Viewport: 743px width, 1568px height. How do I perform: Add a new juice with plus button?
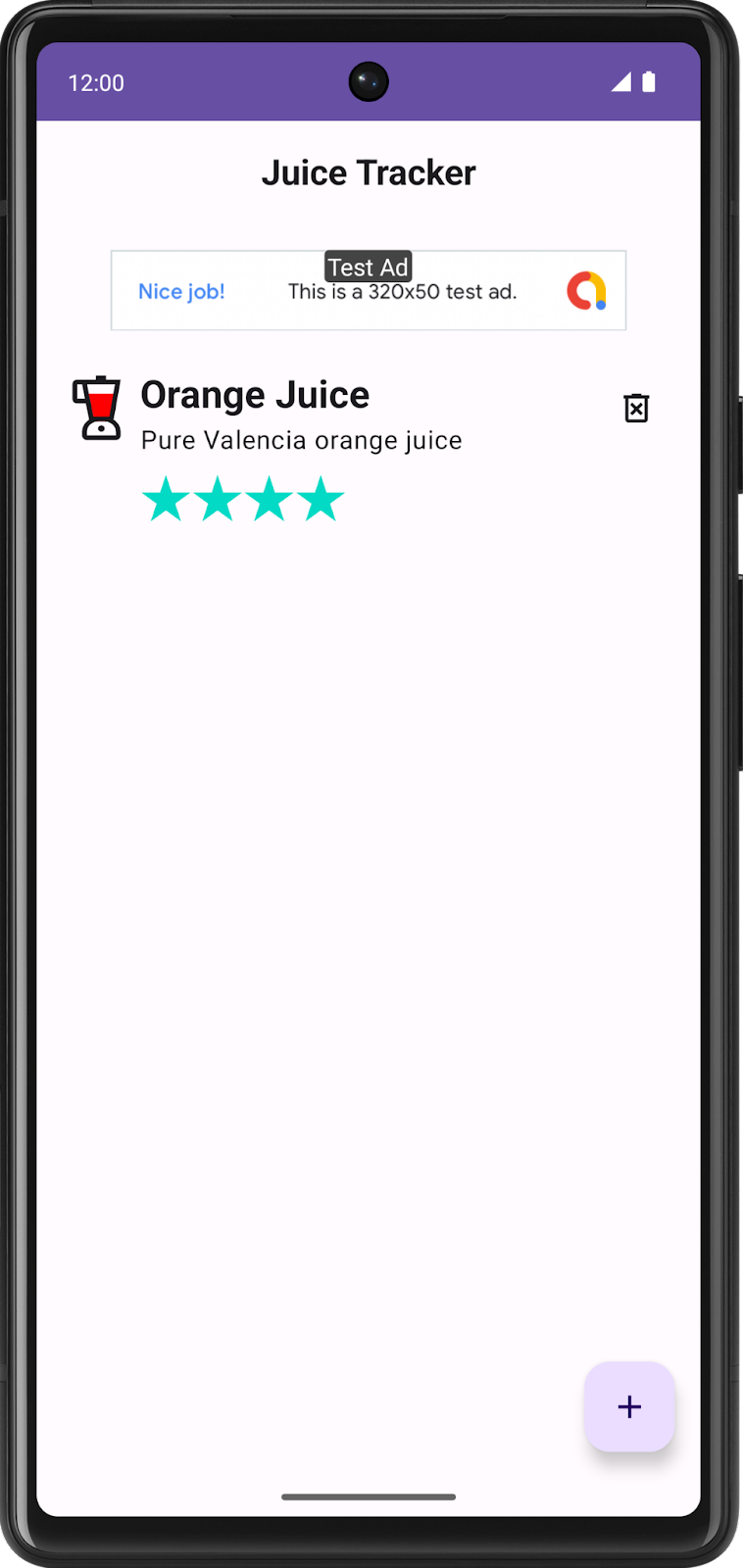click(x=629, y=1406)
